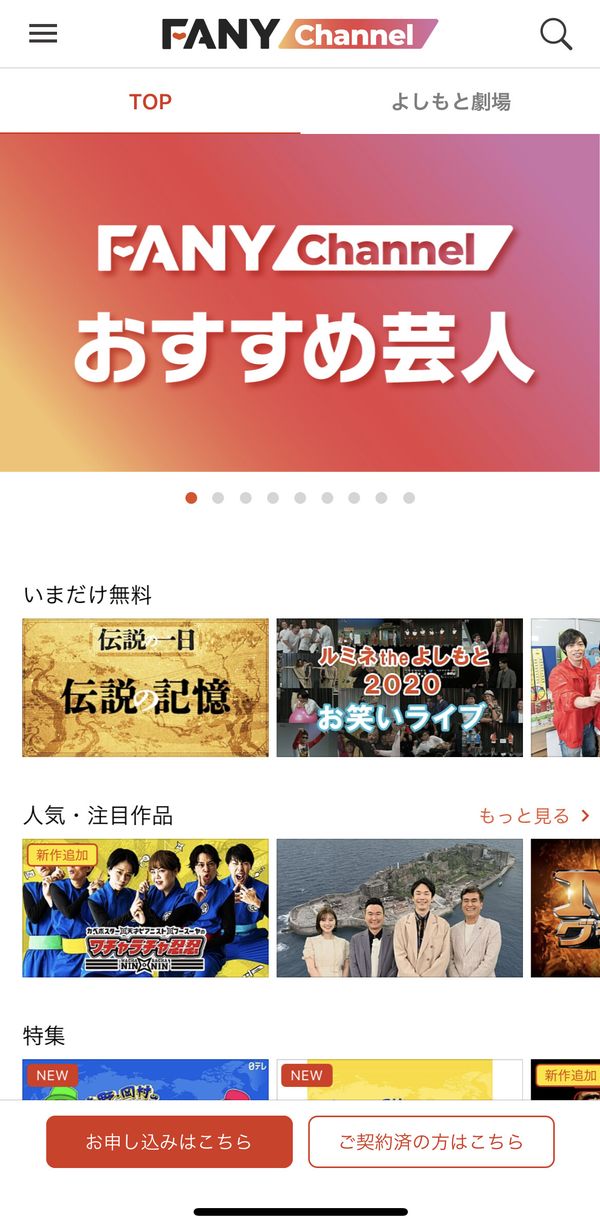The image size is (600, 1228).
Task: Open the search magnifier
Action: point(556,34)
